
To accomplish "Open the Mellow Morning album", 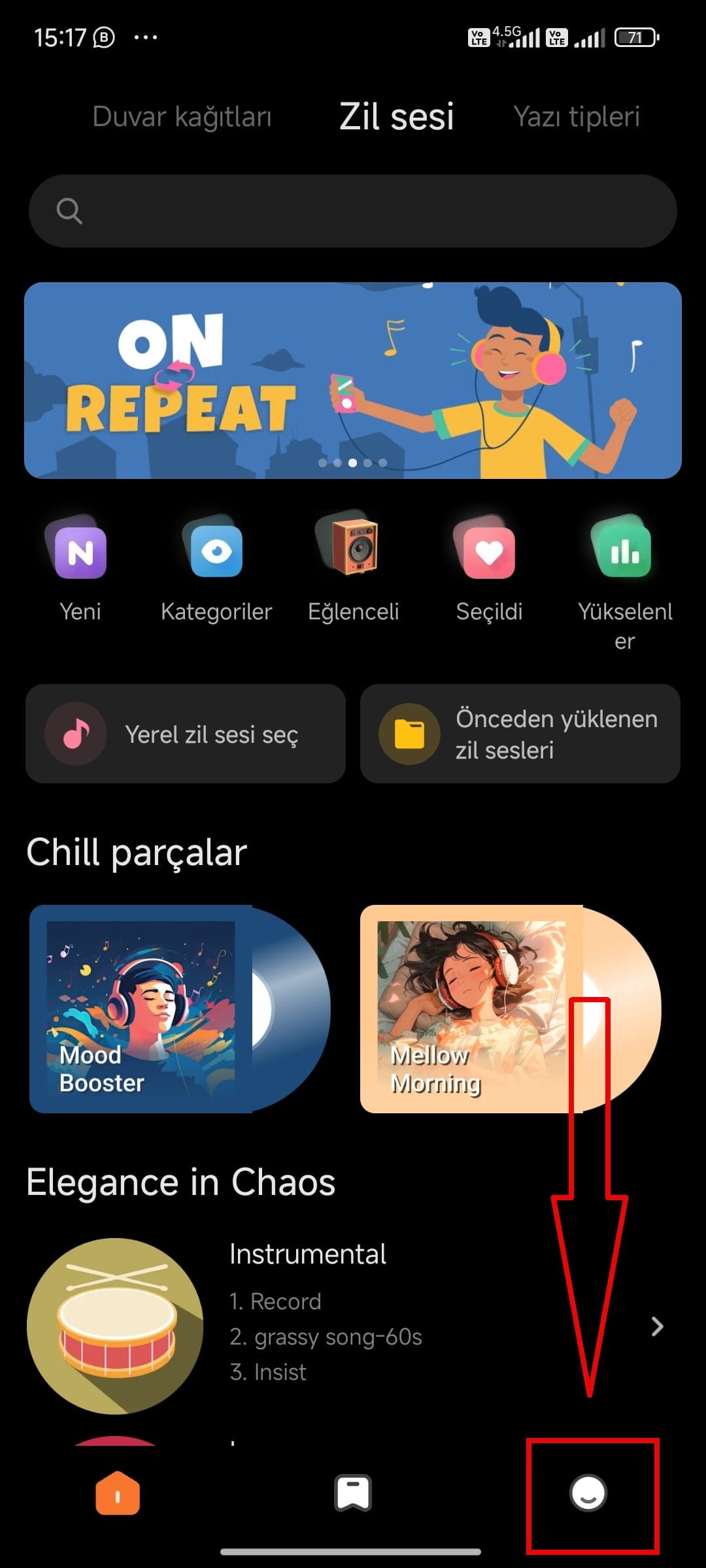I will [511, 1009].
